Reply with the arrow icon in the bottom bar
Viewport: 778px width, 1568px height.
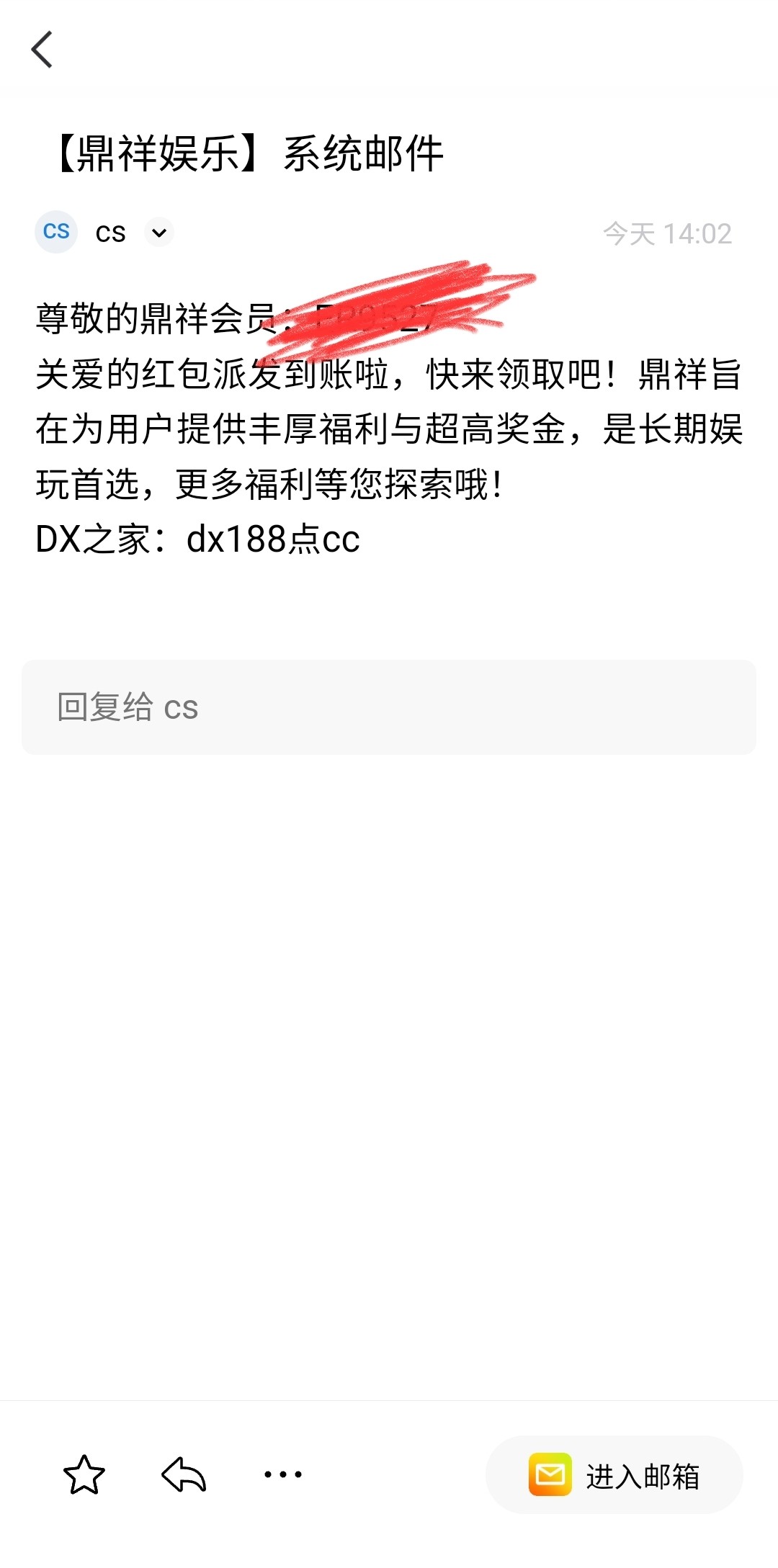point(184,1474)
